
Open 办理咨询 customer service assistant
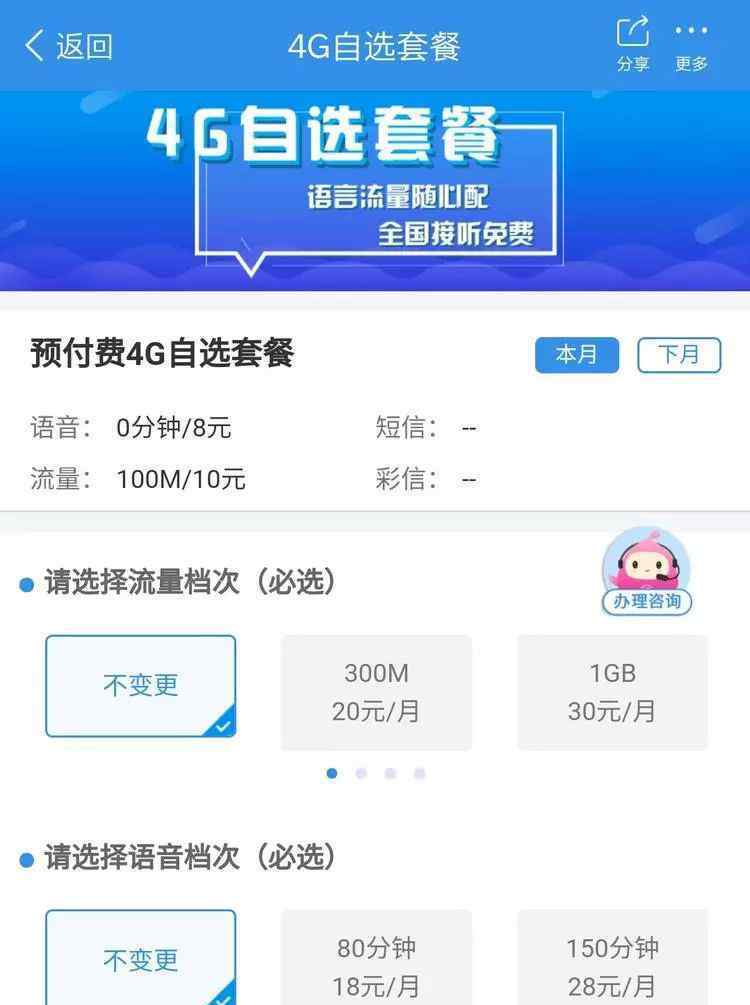pos(646,572)
